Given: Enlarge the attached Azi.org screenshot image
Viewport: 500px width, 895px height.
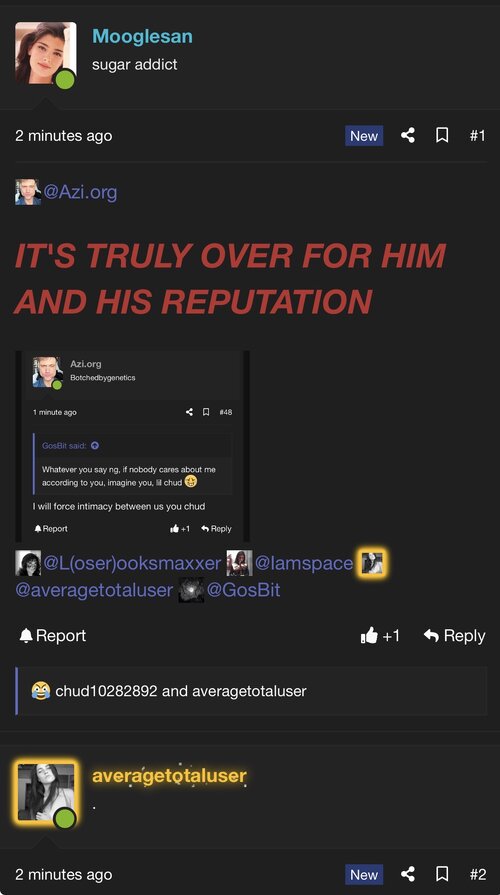Looking at the screenshot, I should (132, 446).
